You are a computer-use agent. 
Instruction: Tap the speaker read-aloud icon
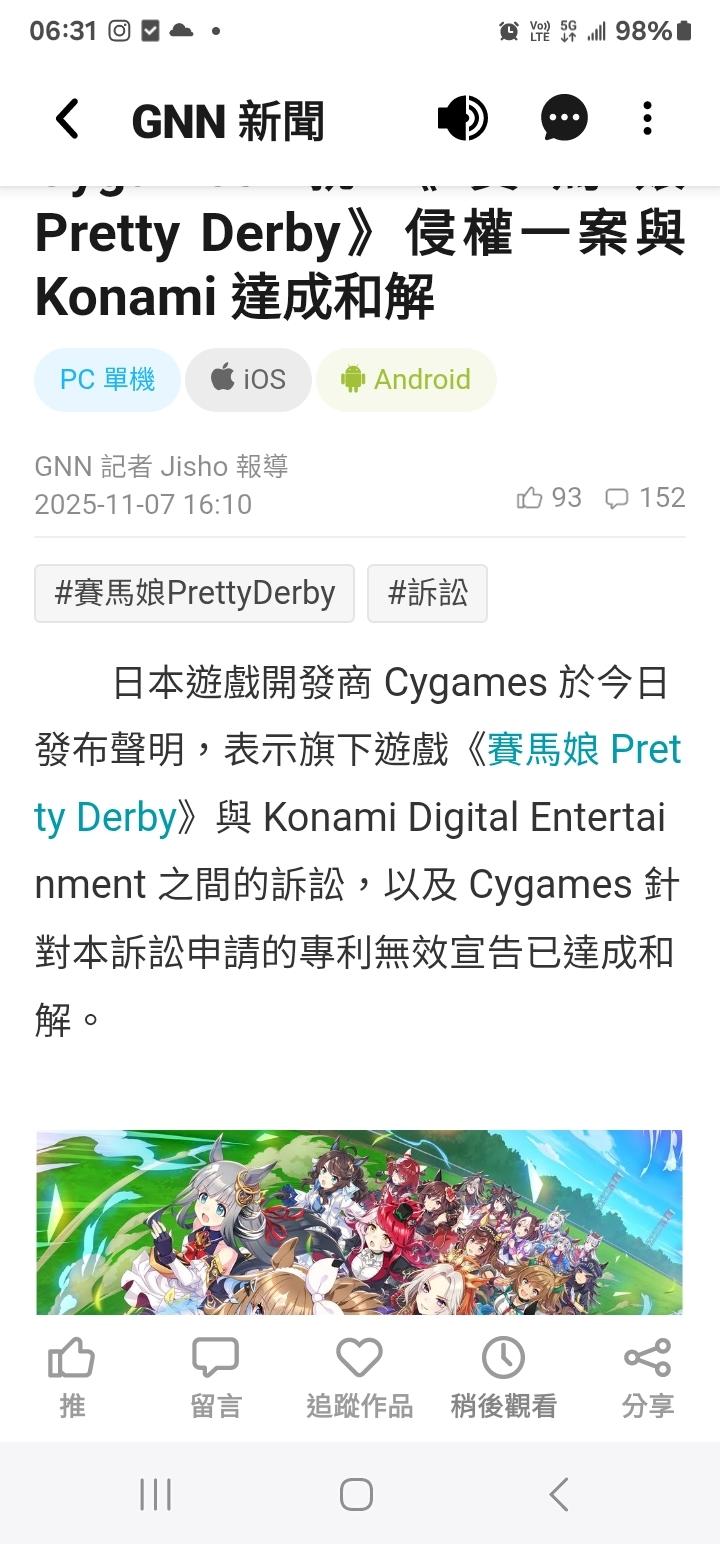click(462, 120)
